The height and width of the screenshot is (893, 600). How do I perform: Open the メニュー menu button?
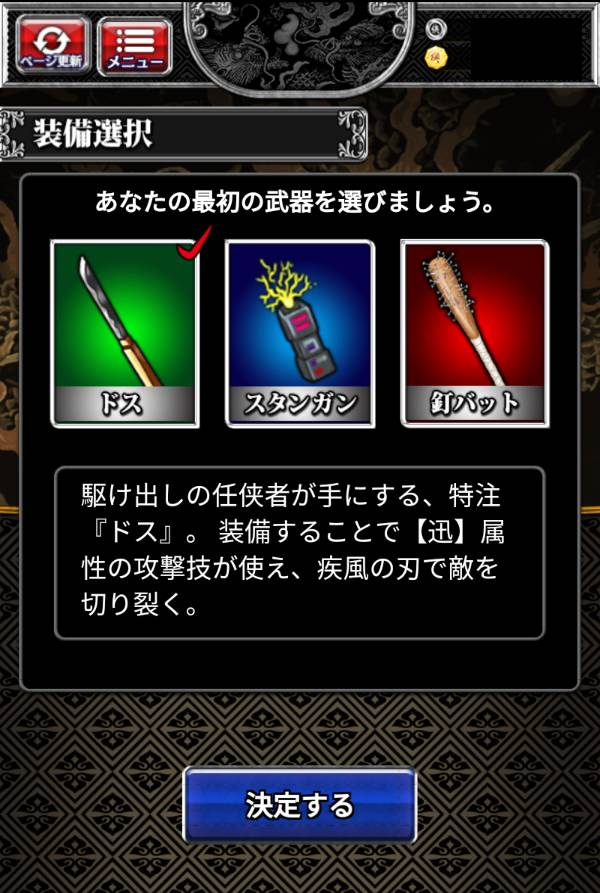coord(135,46)
